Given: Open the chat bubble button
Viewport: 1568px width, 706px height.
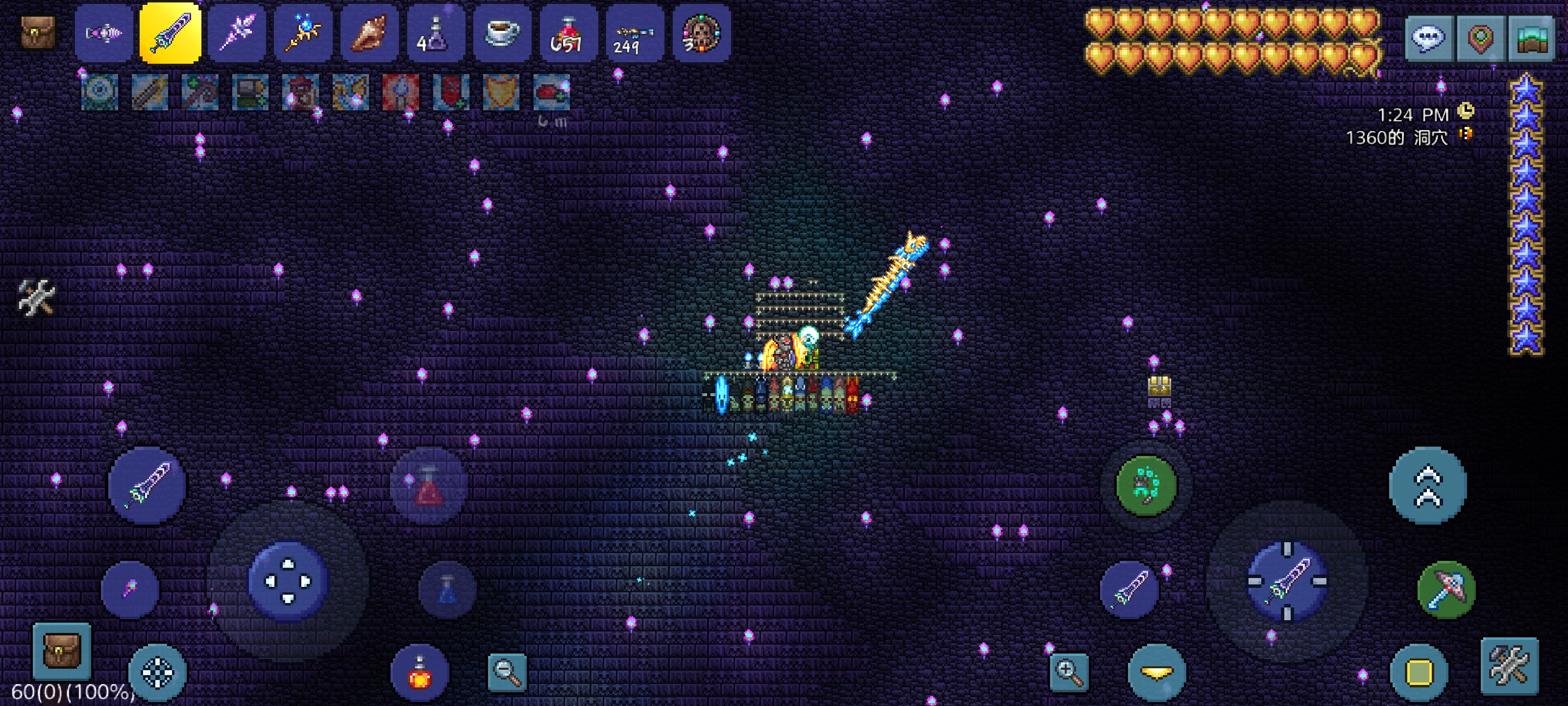Looking at the screenshot, I should [x=1428, y=38].
